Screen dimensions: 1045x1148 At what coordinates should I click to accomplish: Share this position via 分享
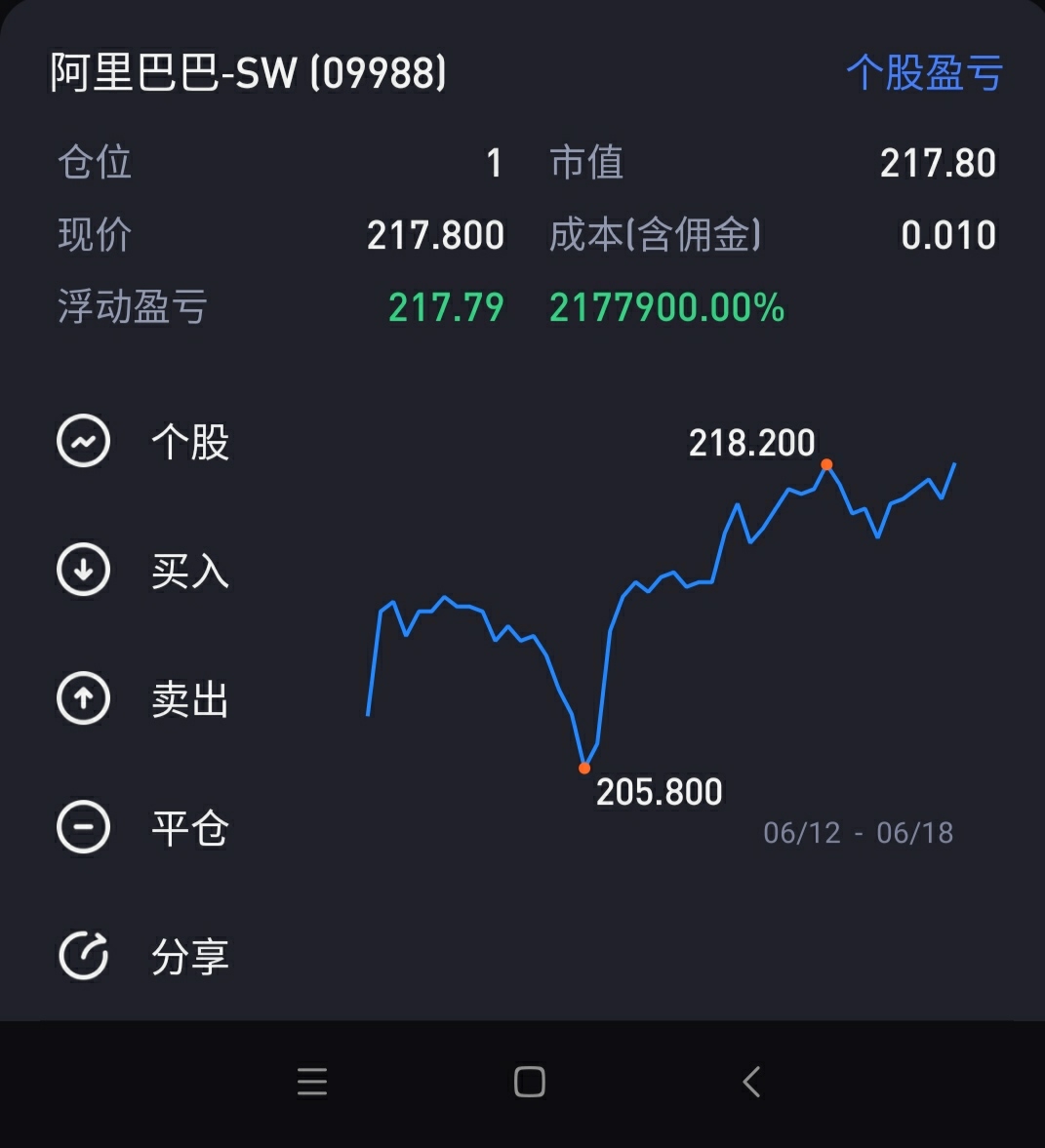pyautogui.click(x=144, y=956)
